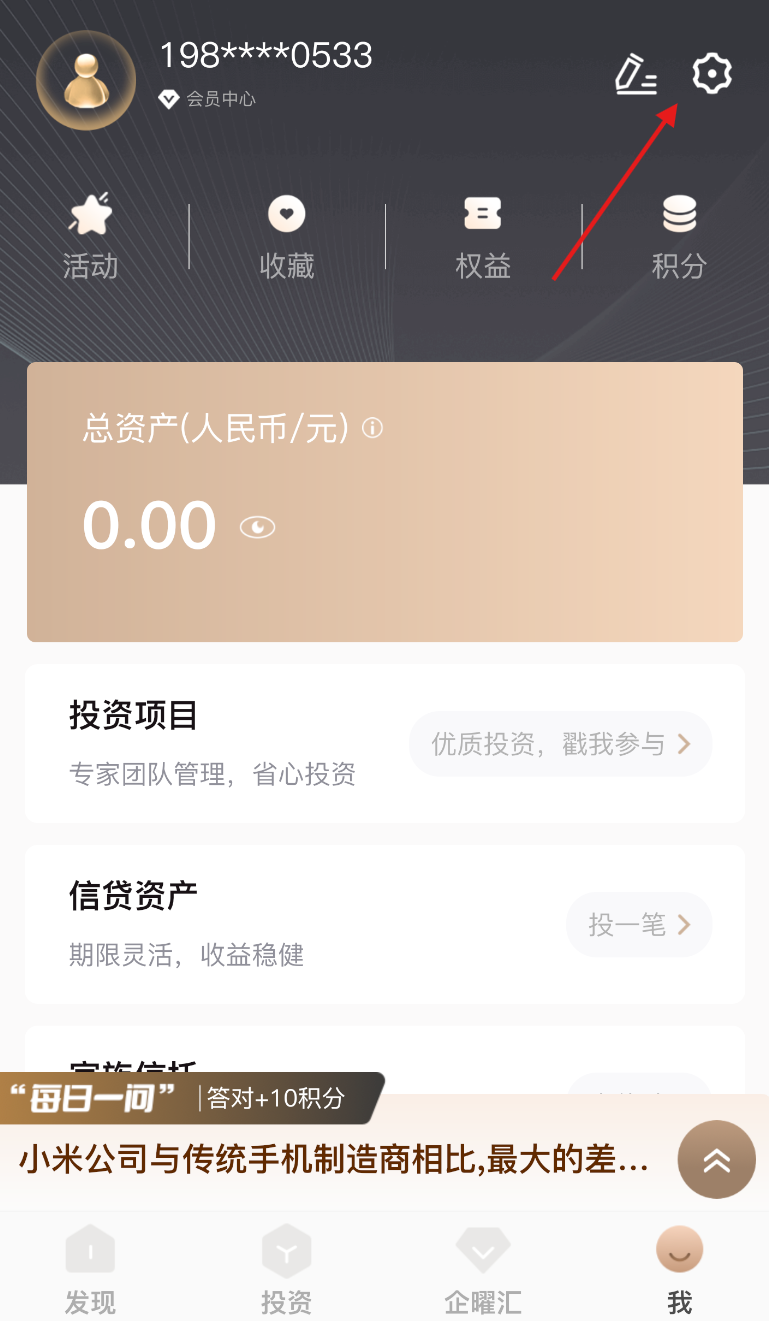Show info about 总资产
This screenshot has height=1321, width=769.
point(372,429)
